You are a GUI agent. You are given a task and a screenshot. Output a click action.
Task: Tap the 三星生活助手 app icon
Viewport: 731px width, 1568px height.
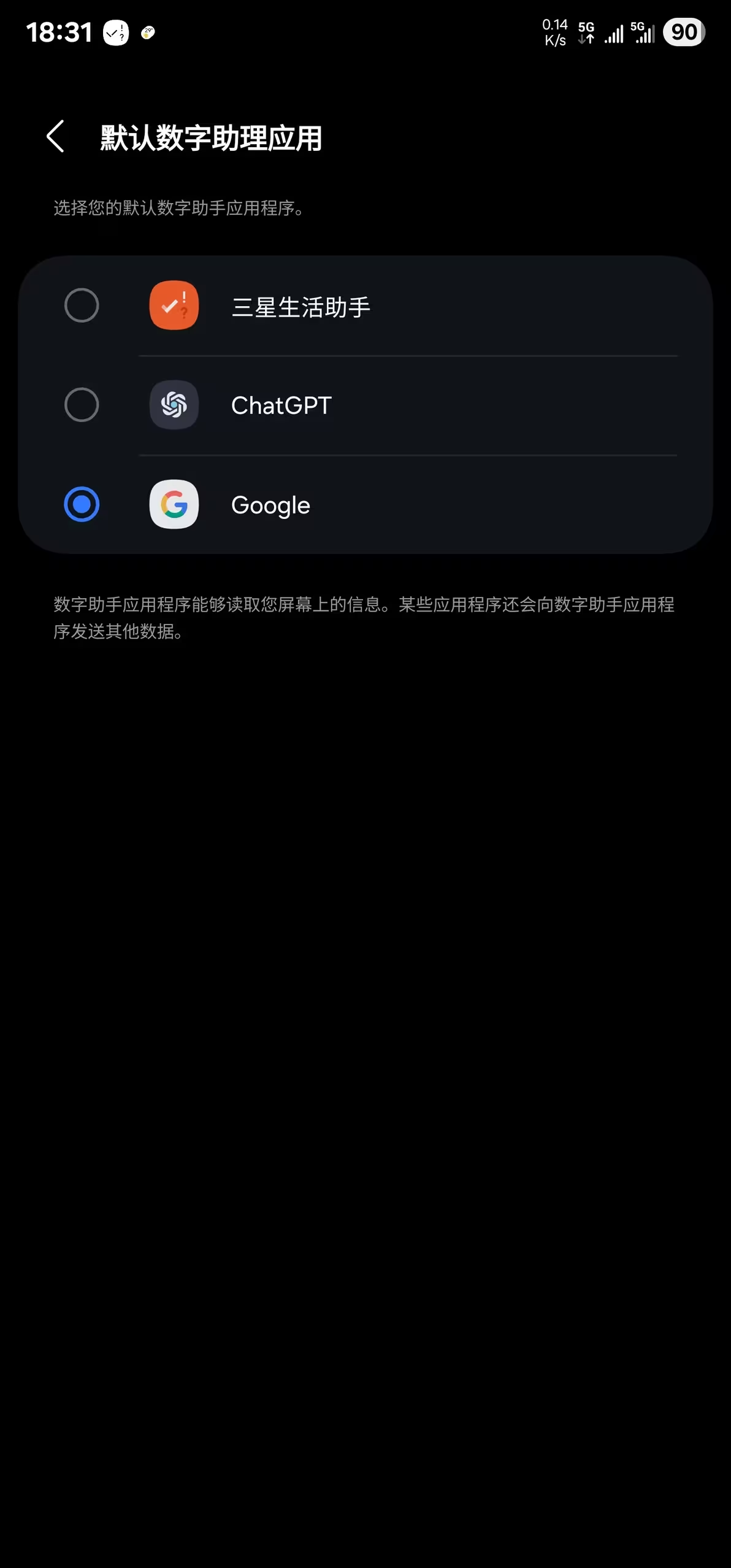174,306
